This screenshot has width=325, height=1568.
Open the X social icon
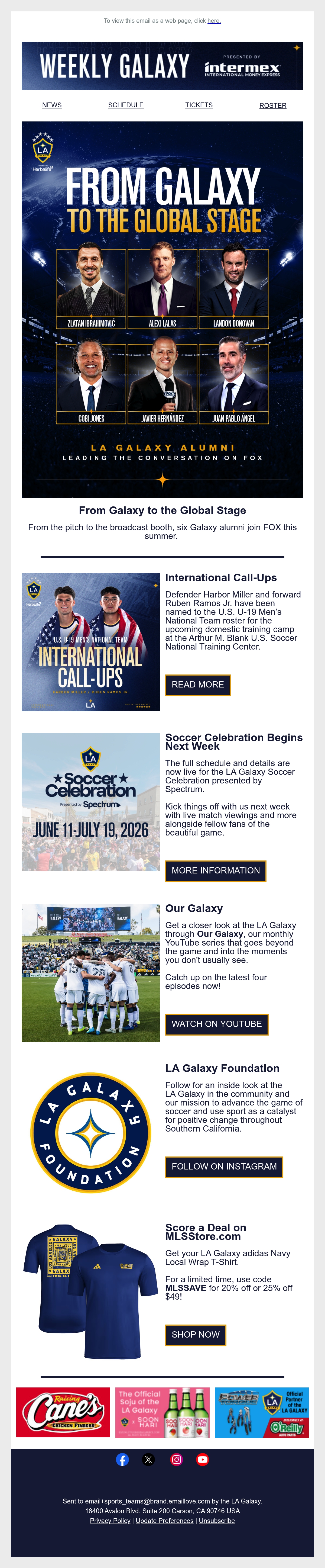pos(148,1460)
